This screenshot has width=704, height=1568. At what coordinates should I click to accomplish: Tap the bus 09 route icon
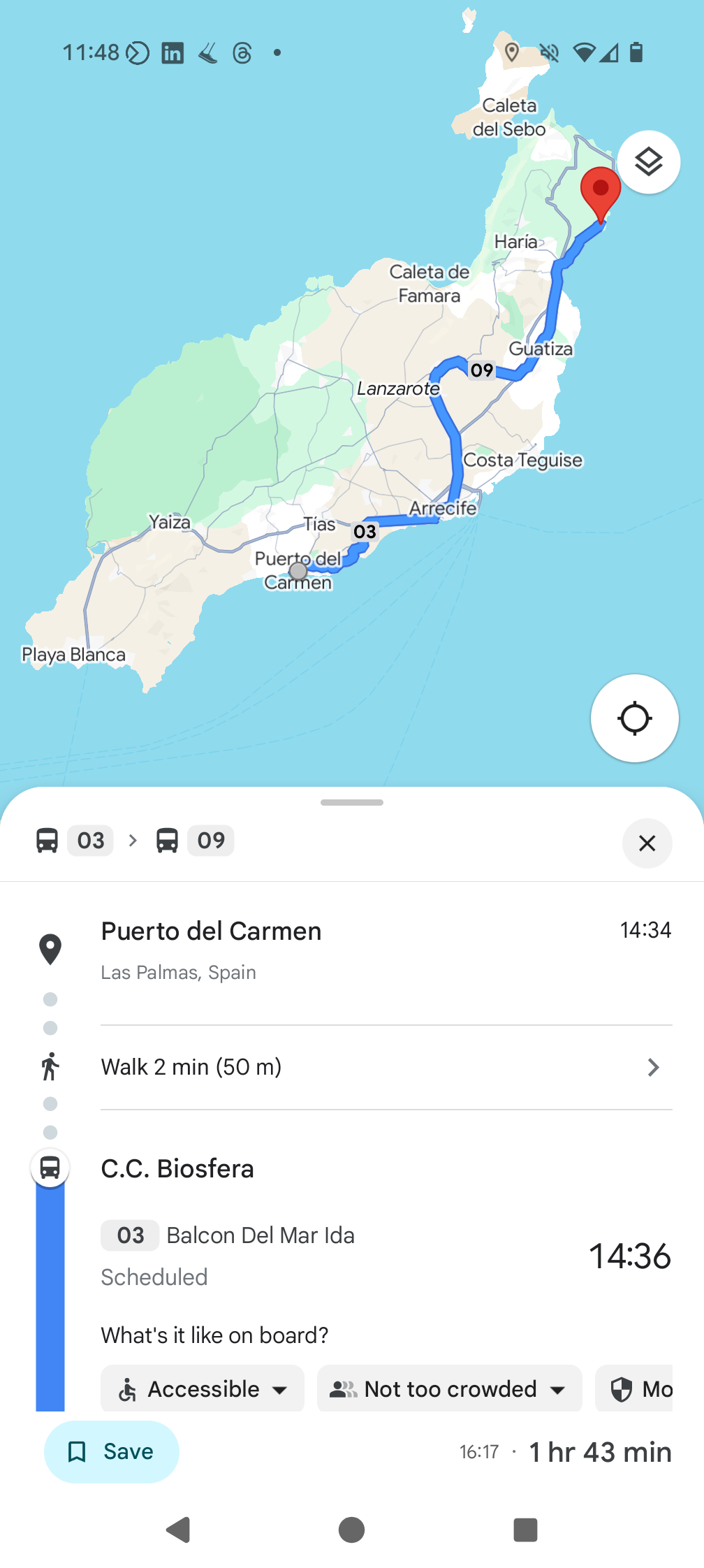point(168,841)
